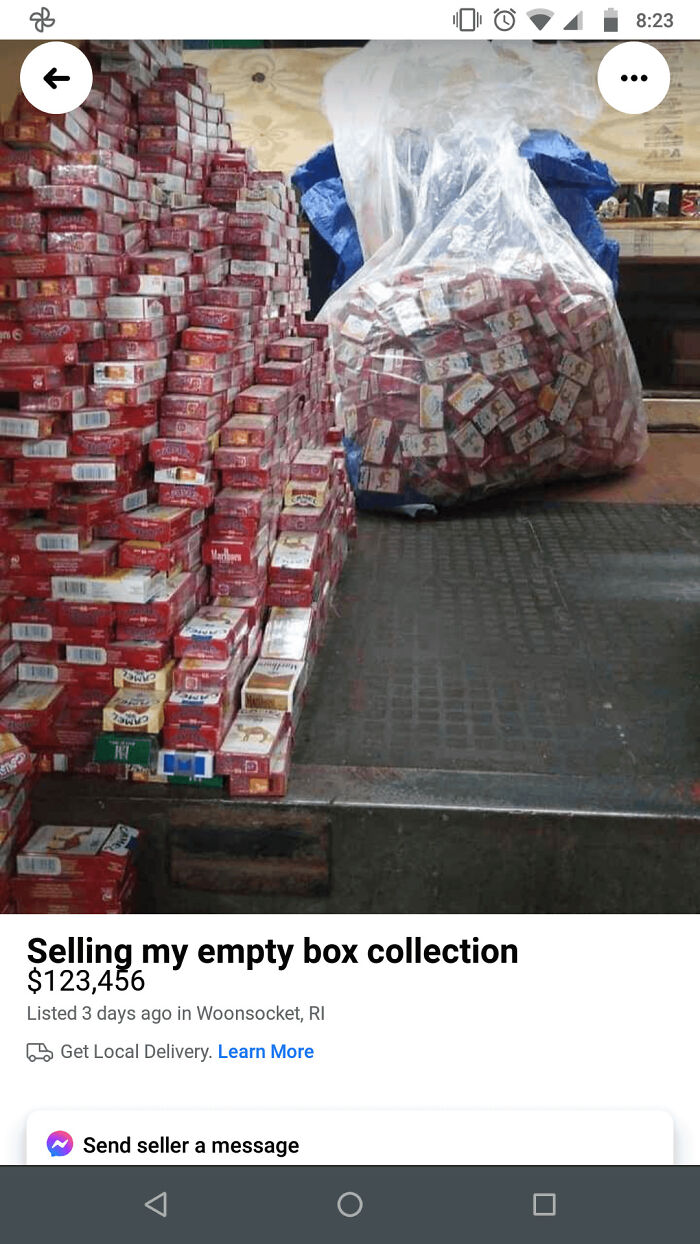This screenshot has width=700, height=1244.
Task: Go back using the arrow button
Action: coord(56,78)
